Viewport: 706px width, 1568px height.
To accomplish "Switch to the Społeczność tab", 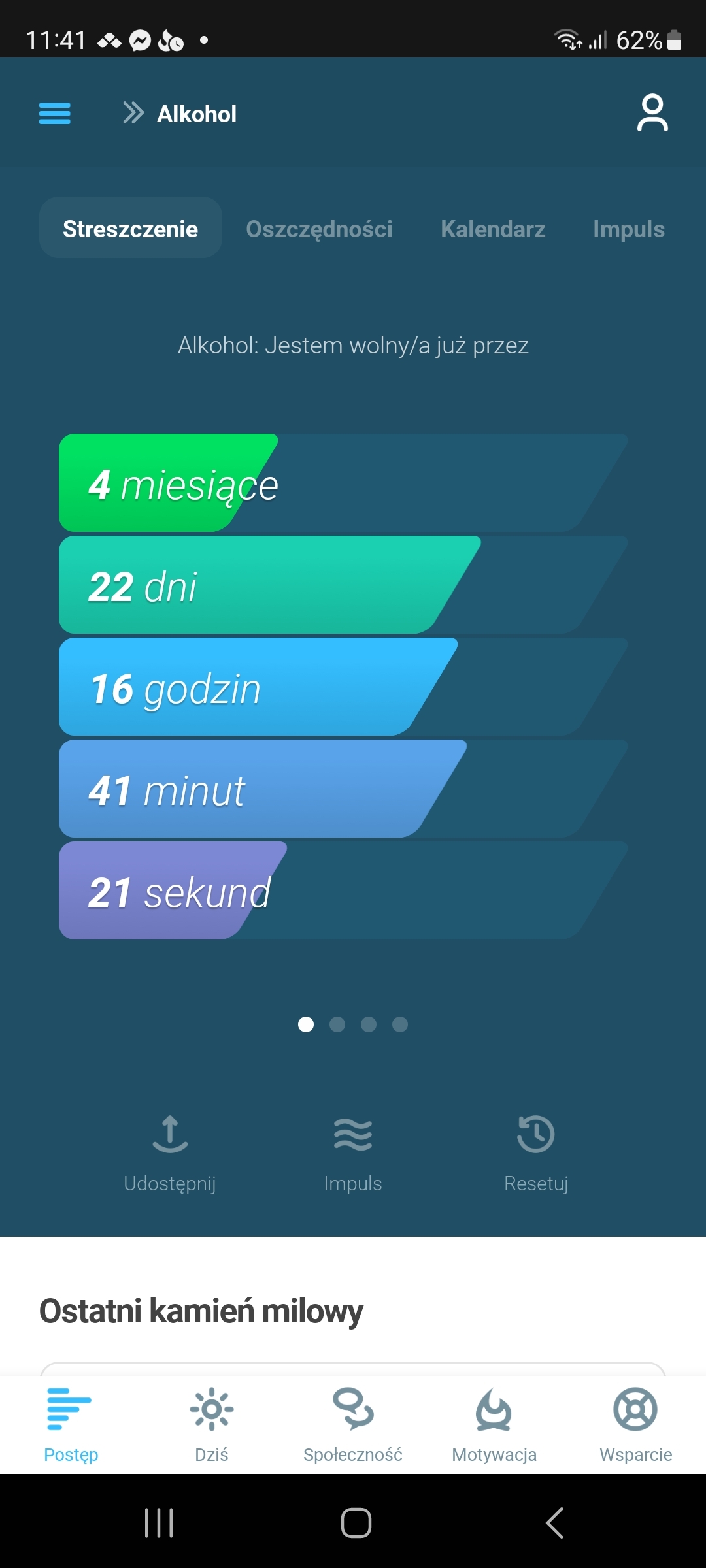I will pos(353,1424).
